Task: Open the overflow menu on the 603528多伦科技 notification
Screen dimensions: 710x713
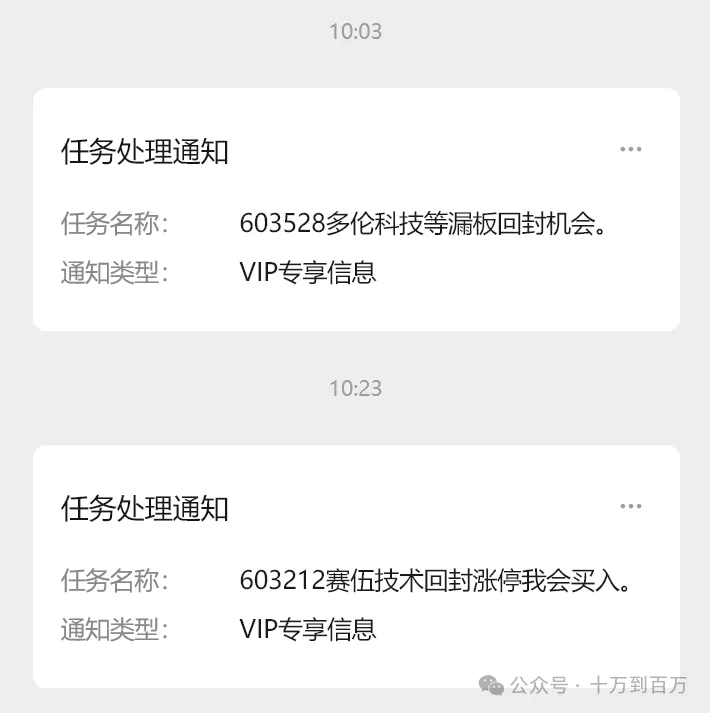Action: (630, 150)
